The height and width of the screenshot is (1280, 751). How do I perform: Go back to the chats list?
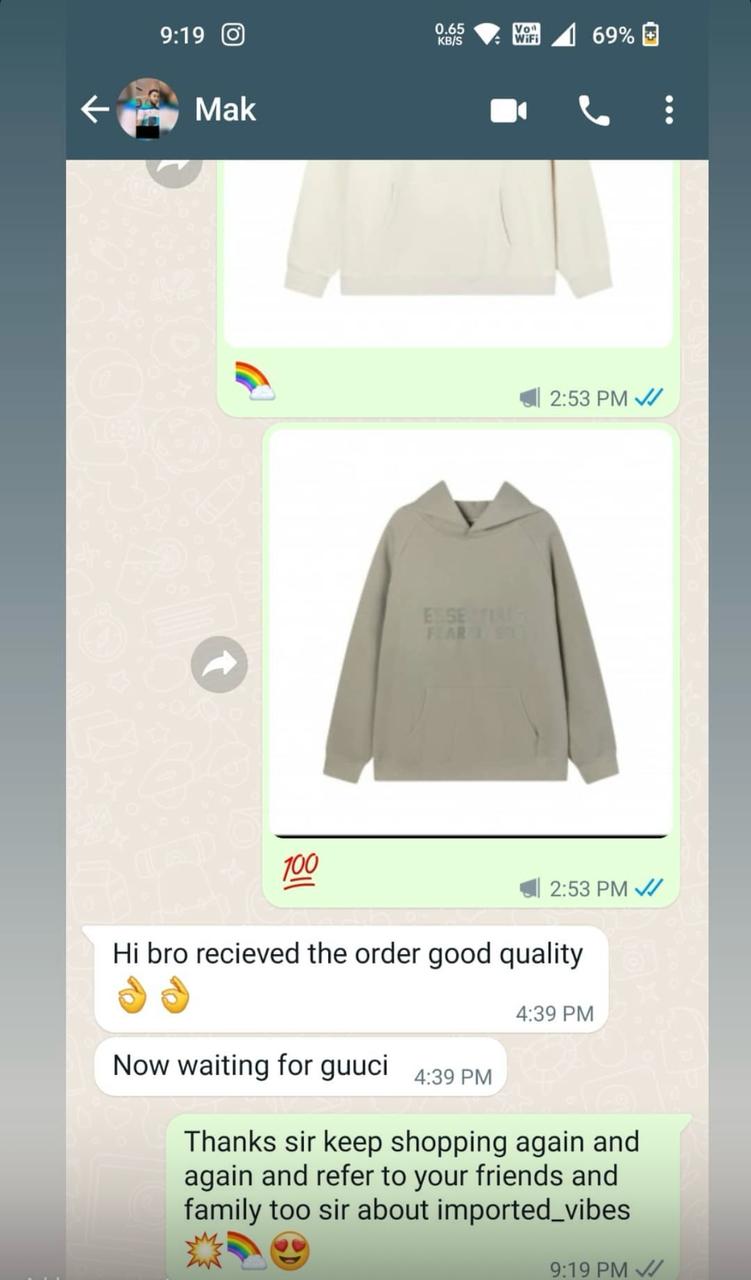[x=94, y=110]
